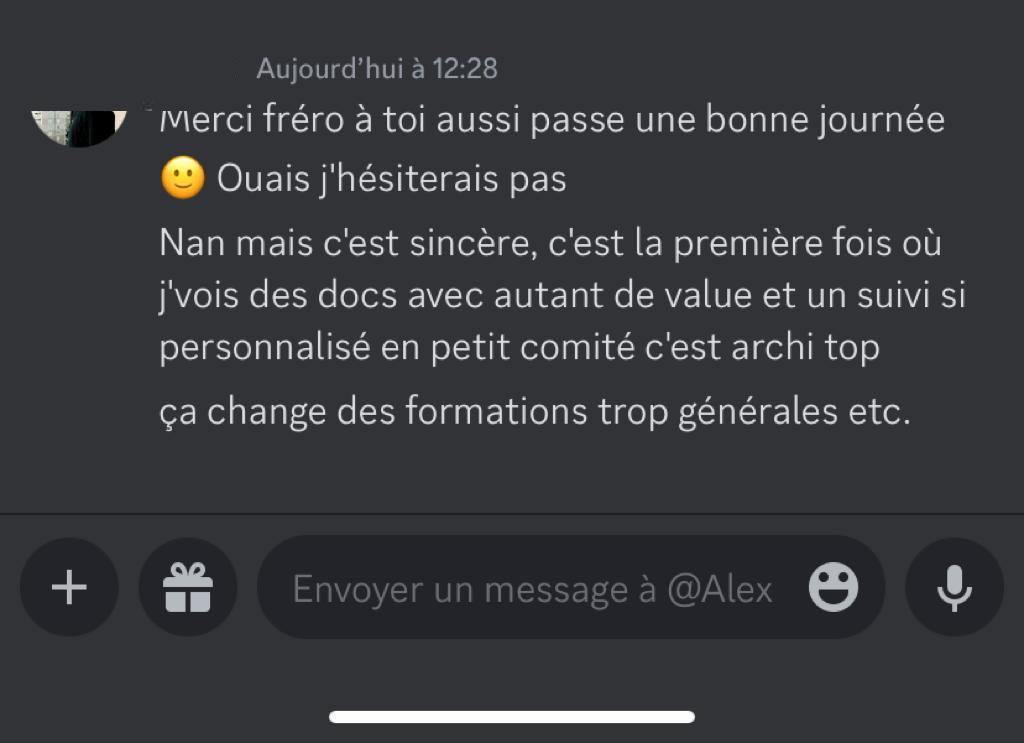The image size is (1024, 743).
Task: Focus the message field to @Alex
Action: (x=532, y=589)
